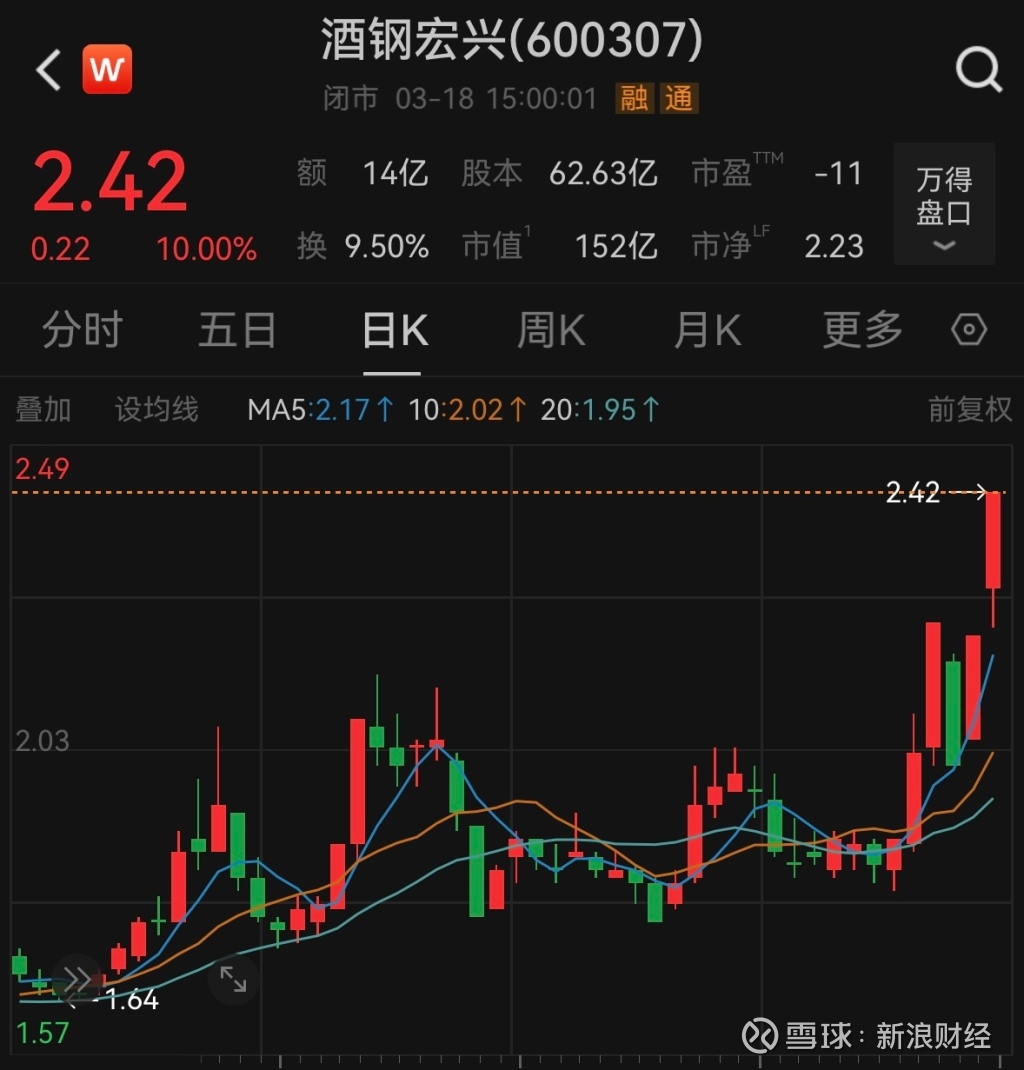1024x1070 pixels.
Task: Switch to the 五日 chart tab
Action: [237, 331]
